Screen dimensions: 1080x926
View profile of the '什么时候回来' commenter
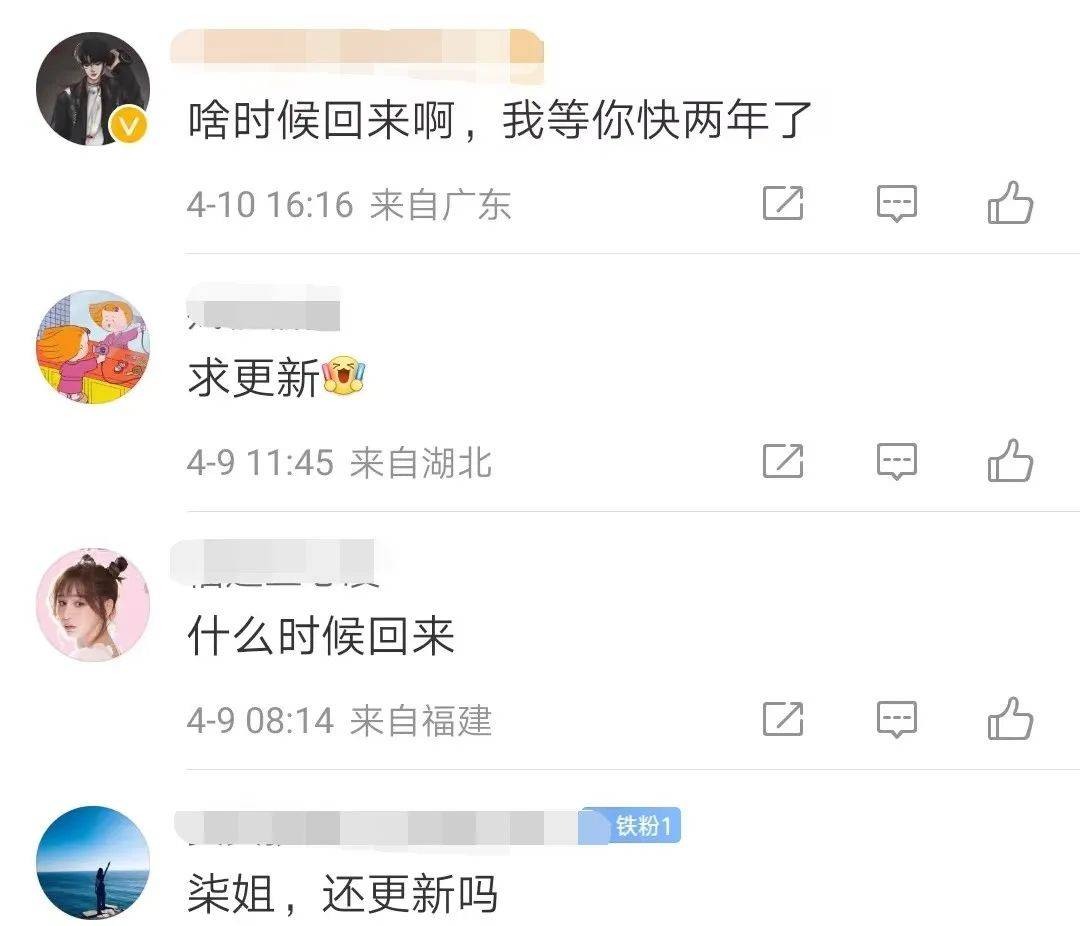[x=92, y=604]
